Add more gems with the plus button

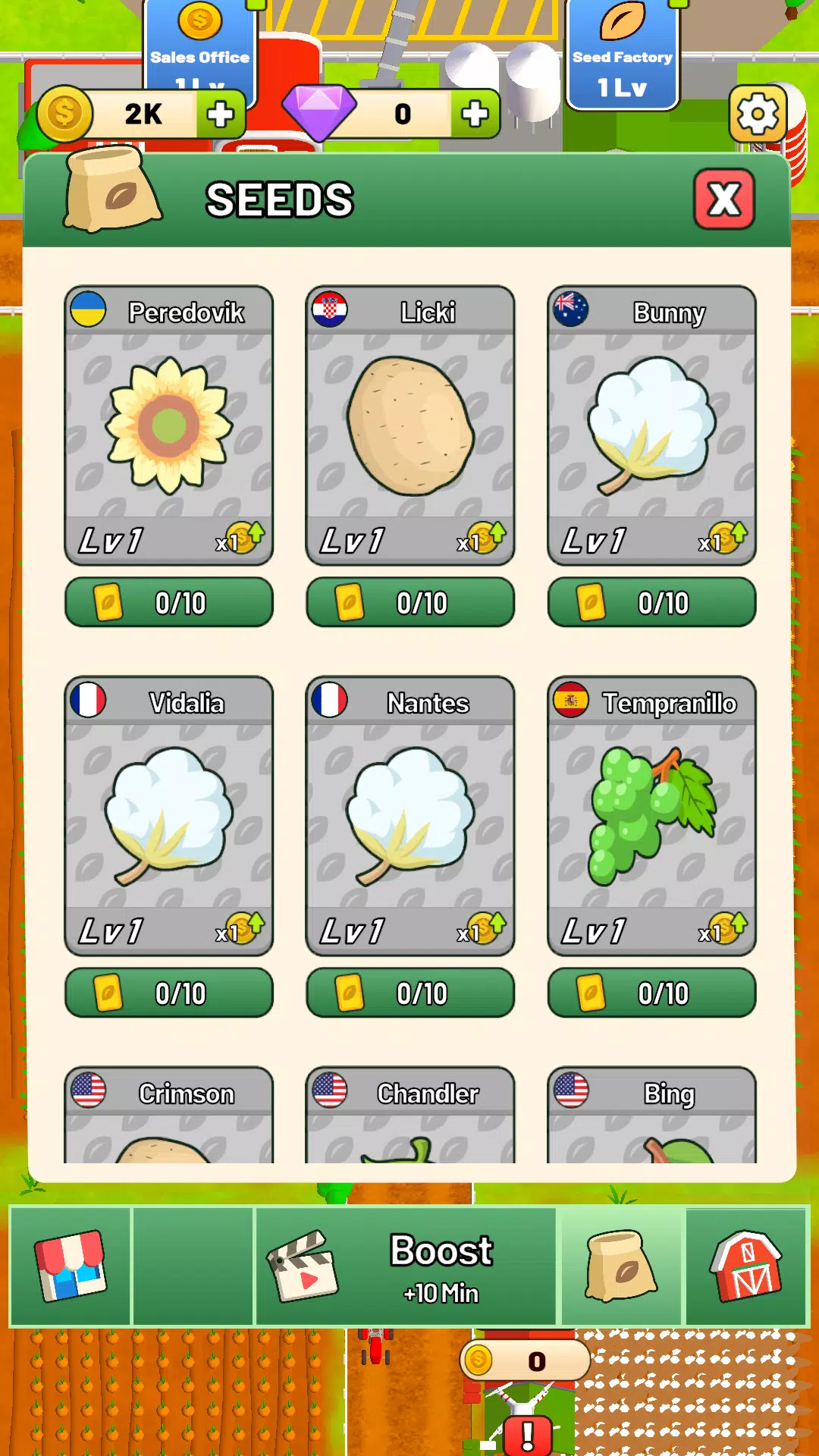click(x=475, y=115)
